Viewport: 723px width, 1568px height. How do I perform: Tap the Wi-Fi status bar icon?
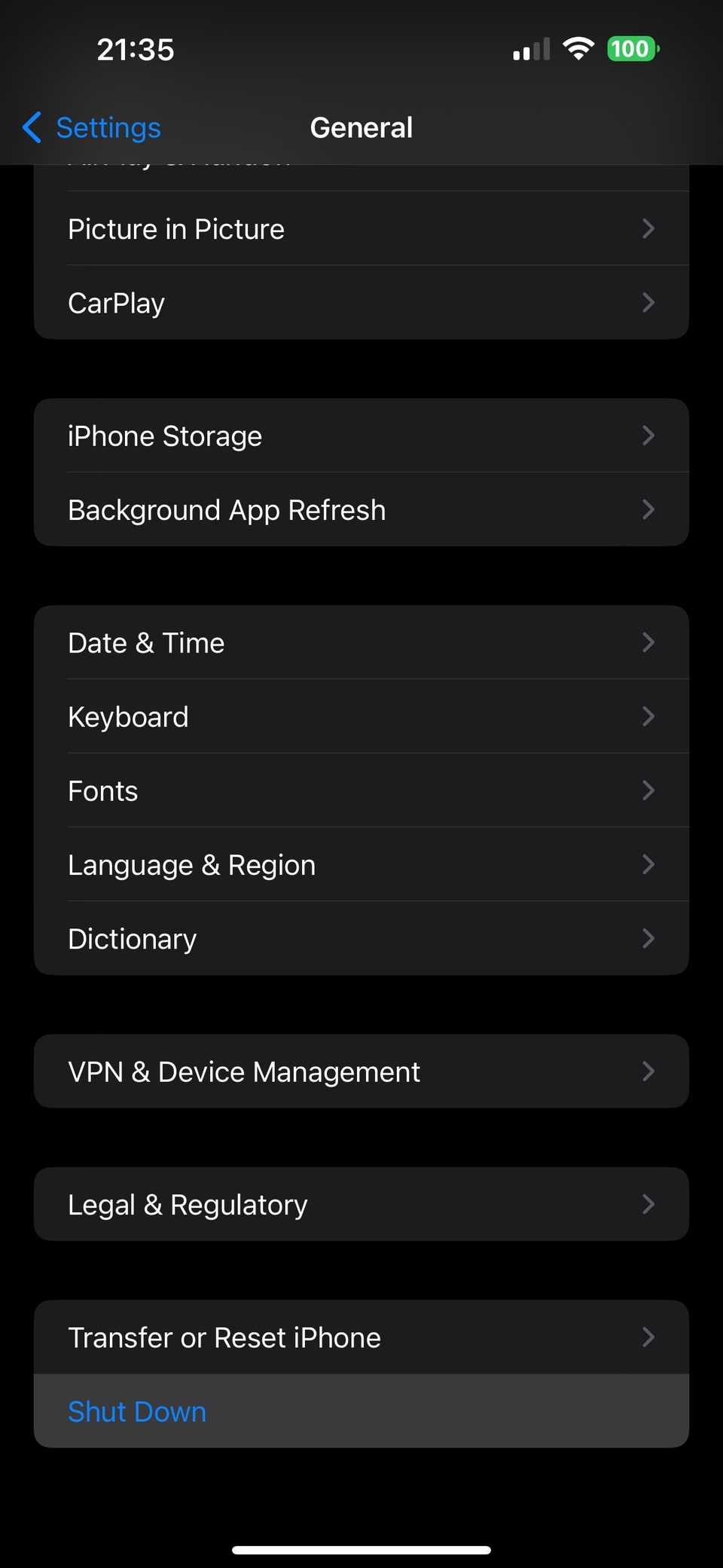(x=578, y=47)
